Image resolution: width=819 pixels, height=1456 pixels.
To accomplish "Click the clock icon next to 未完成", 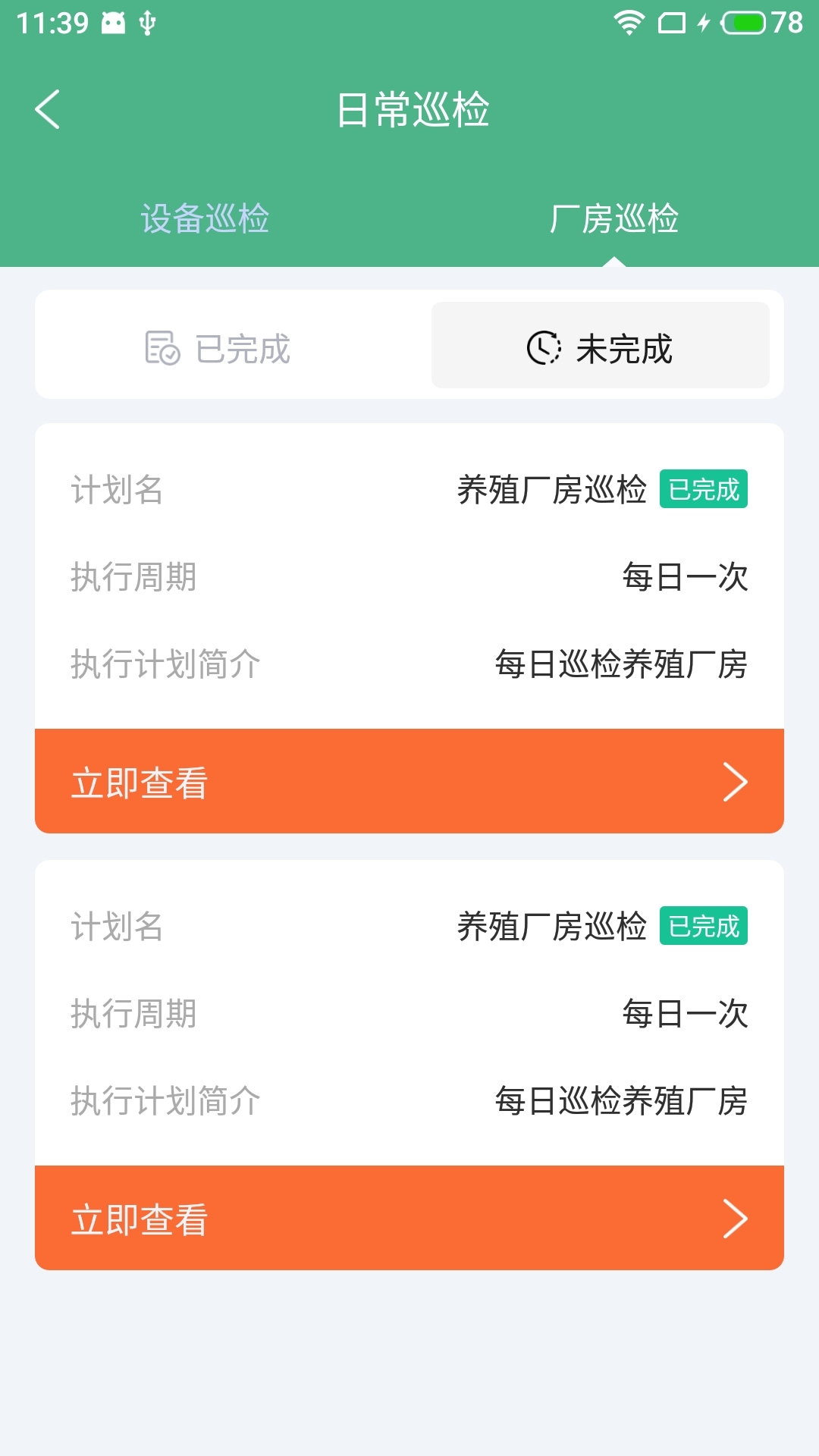I will click(542, 348).
